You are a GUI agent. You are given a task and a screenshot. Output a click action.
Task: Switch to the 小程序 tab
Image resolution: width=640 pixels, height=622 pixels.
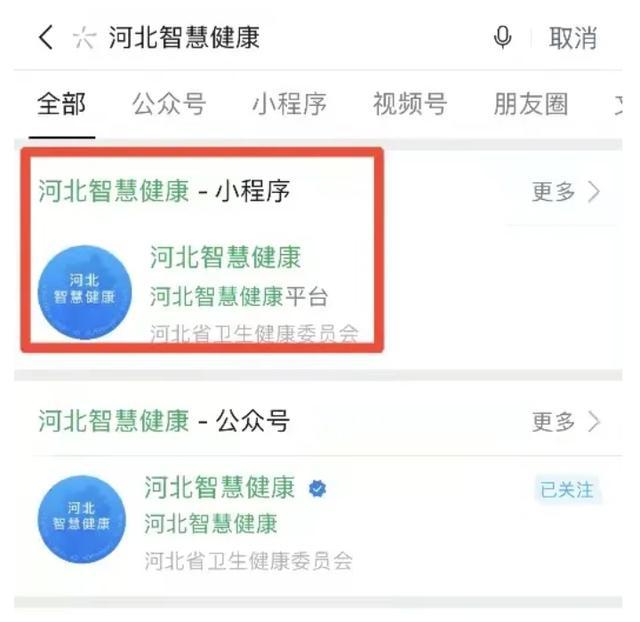point(288,103)
